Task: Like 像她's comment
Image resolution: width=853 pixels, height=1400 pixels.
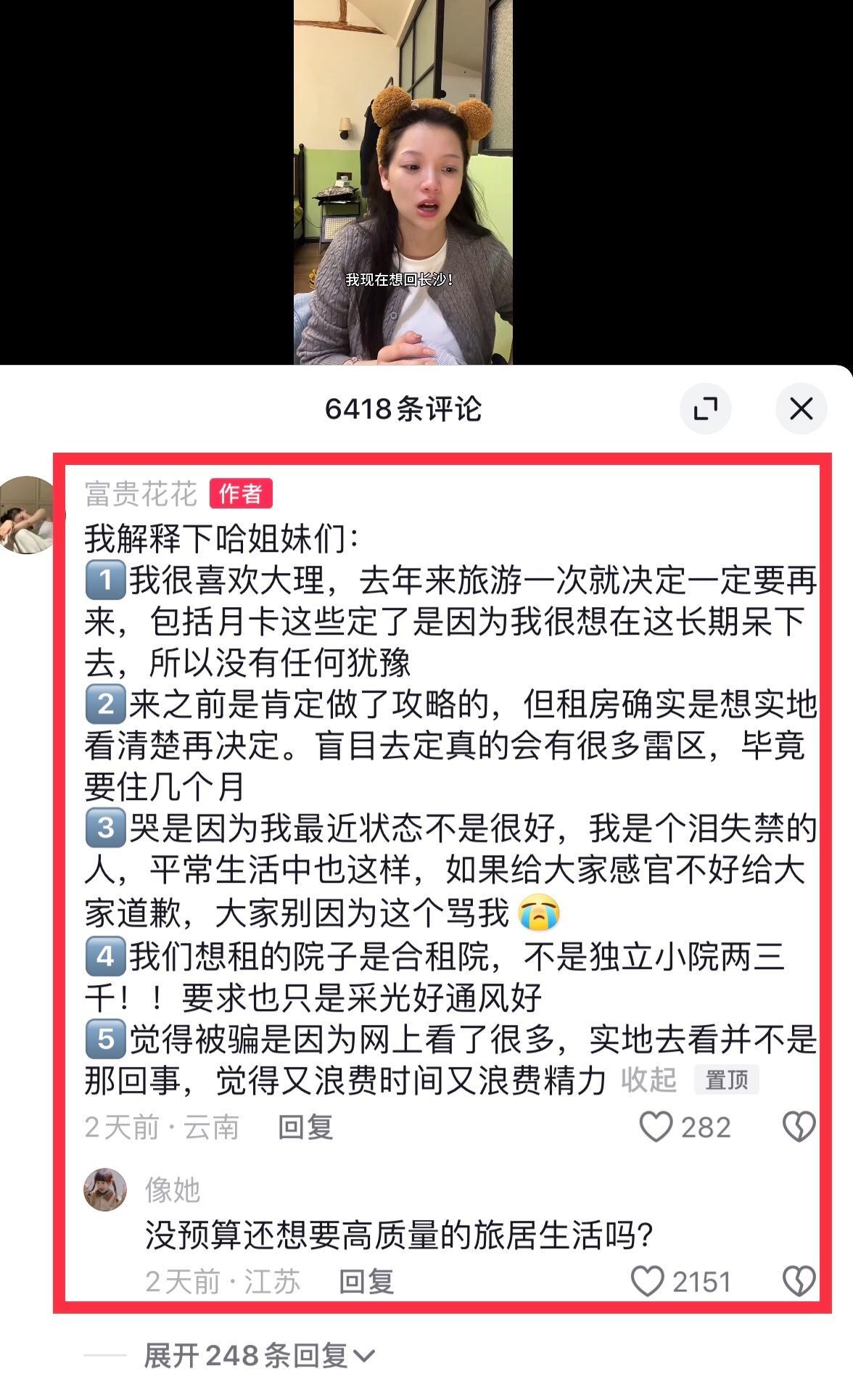Action: (x=647, y=1281)
